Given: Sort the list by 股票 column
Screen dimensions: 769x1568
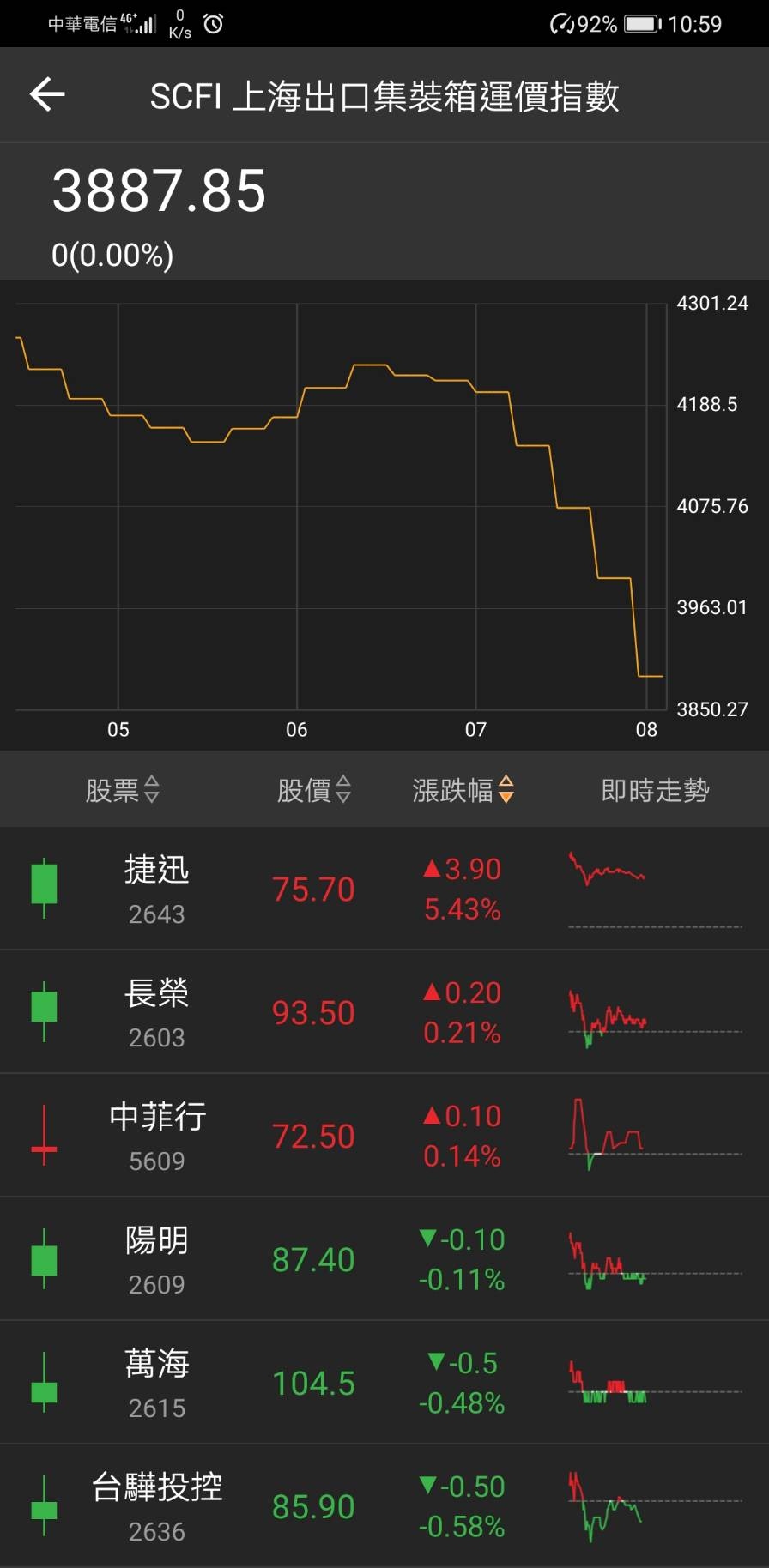Looking at the screenshot, I should [x=123, y=790].
